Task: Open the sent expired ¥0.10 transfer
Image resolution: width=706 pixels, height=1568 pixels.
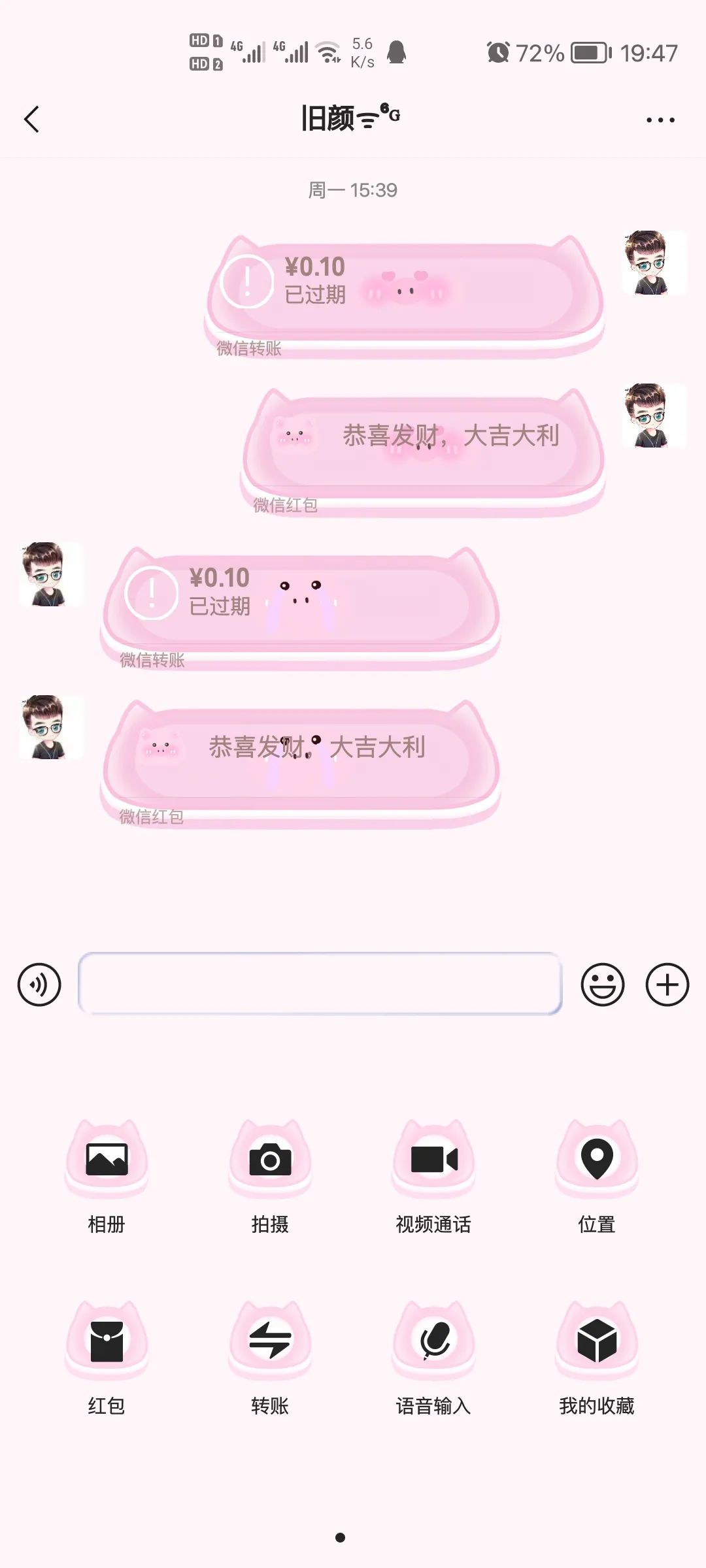Action: [405, 287]
